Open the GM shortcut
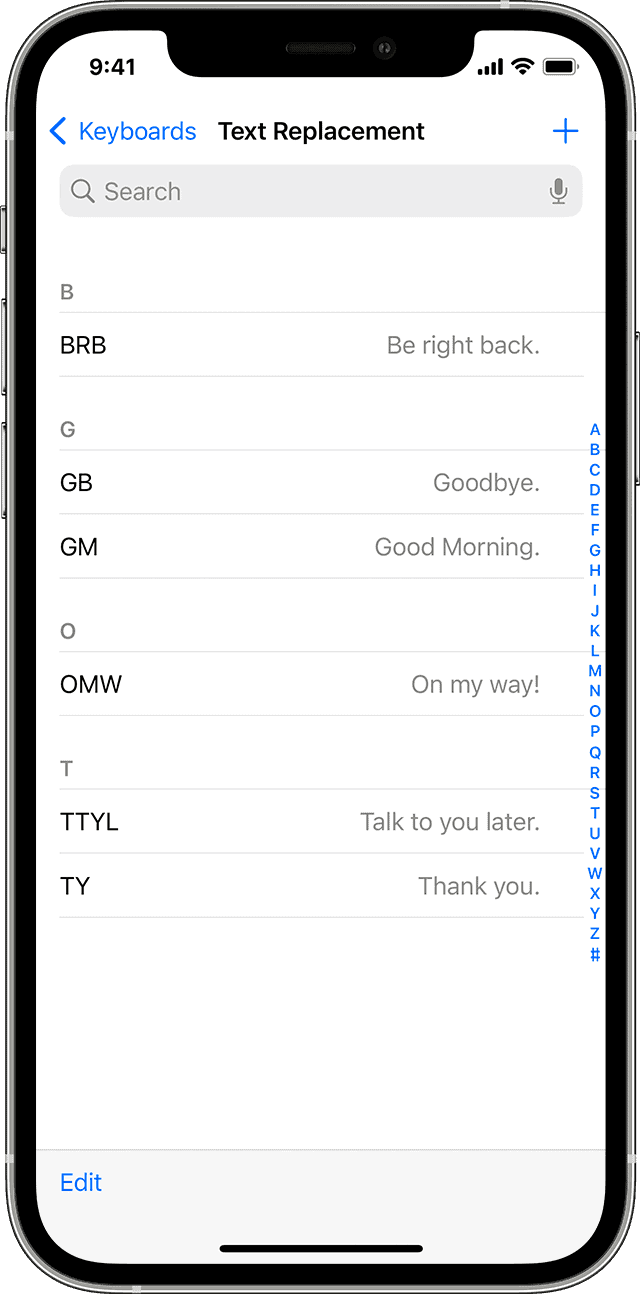Screen dimensions: 640x1294 pyautogui.click(x=321, y=547)
